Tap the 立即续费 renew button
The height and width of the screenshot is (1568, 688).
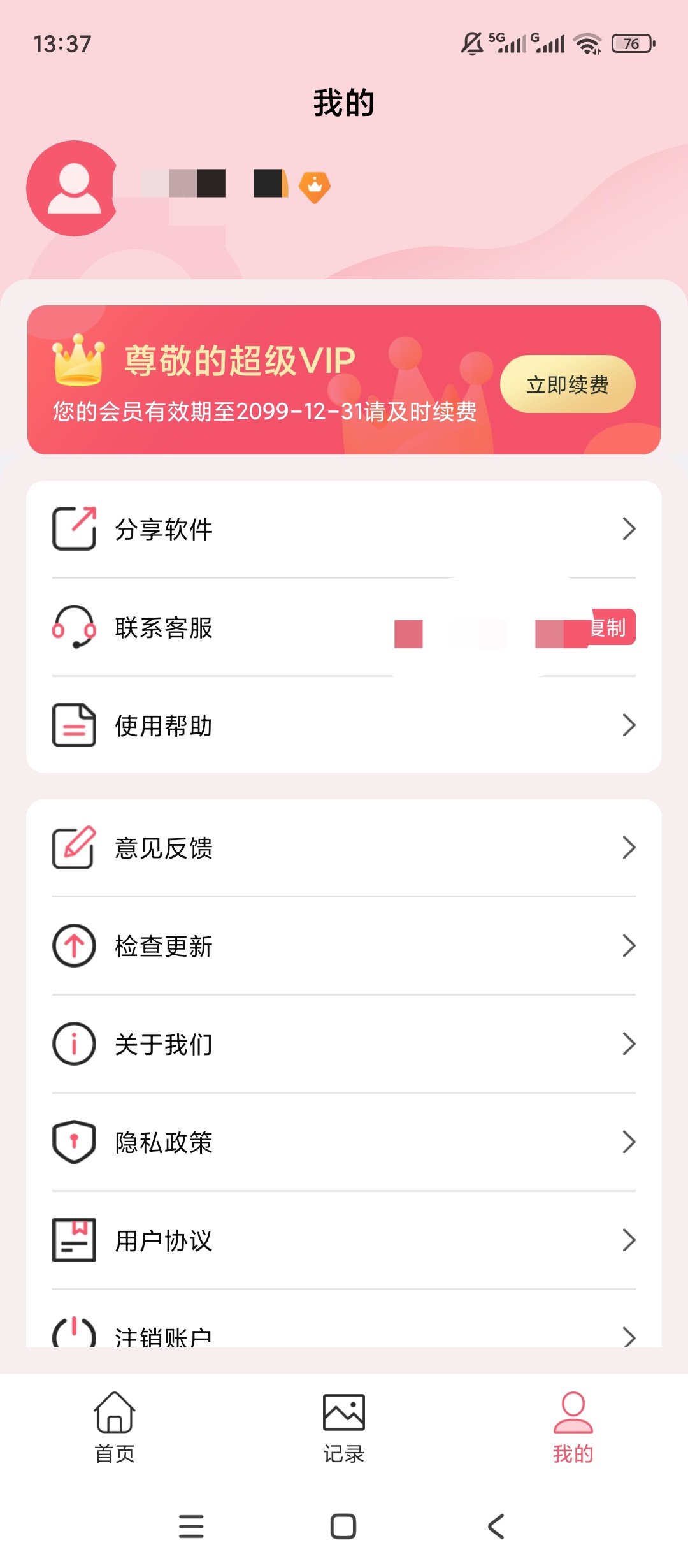(x=567, y=384)
